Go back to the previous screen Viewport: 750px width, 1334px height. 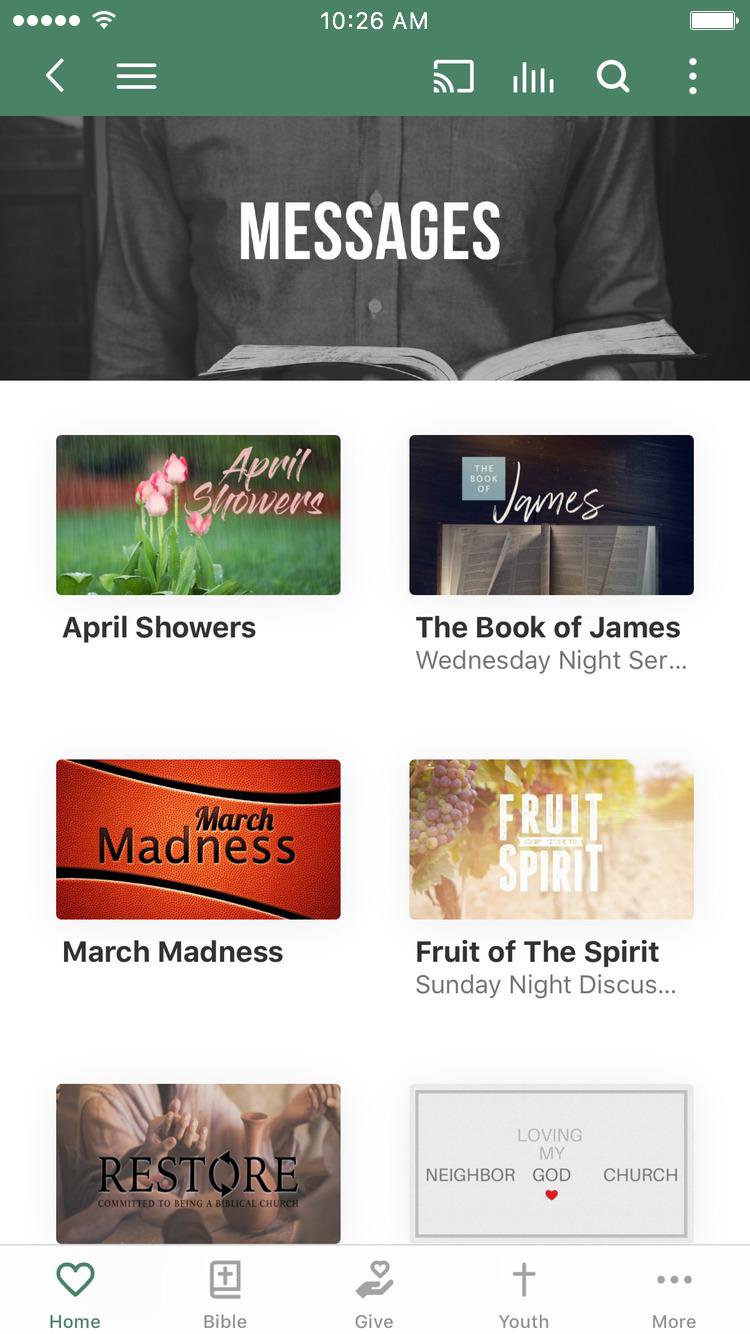[x=55, y=76]
